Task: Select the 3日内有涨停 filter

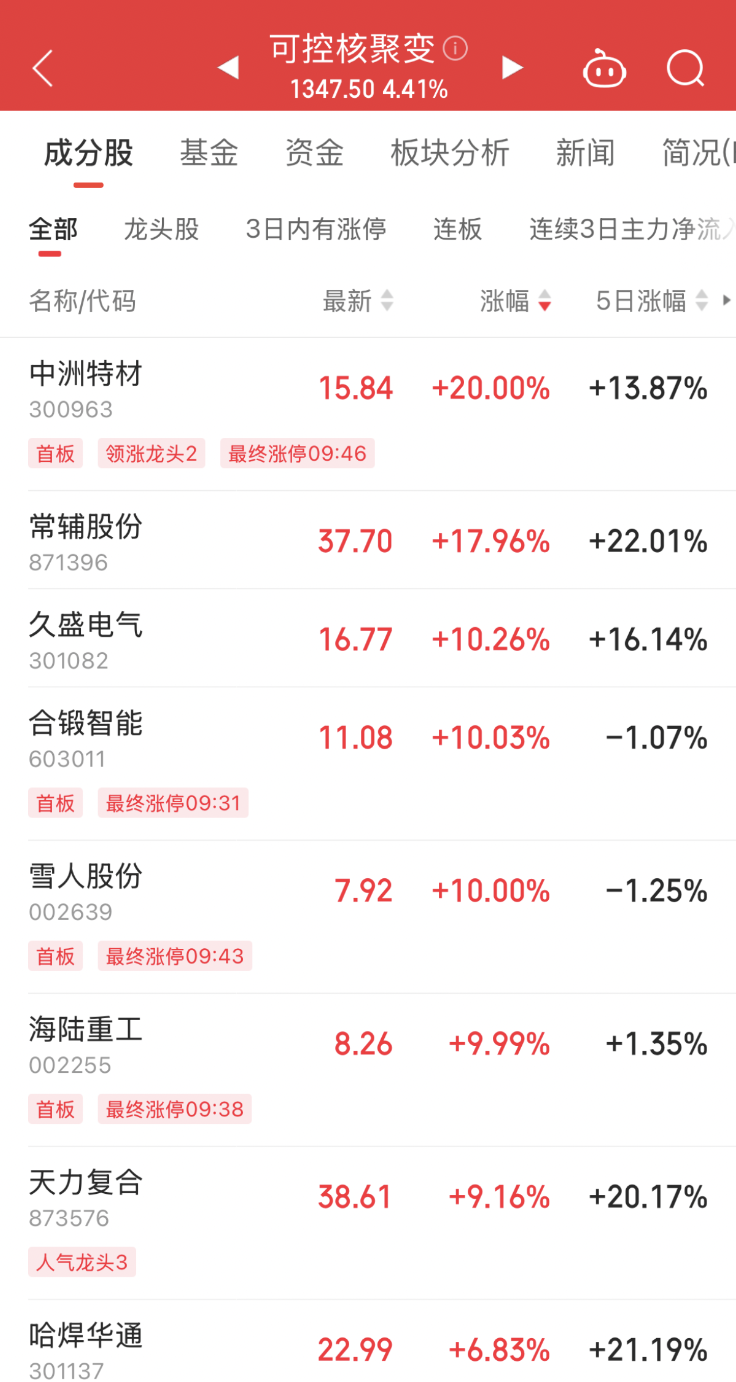Action: tap(313, 229)
